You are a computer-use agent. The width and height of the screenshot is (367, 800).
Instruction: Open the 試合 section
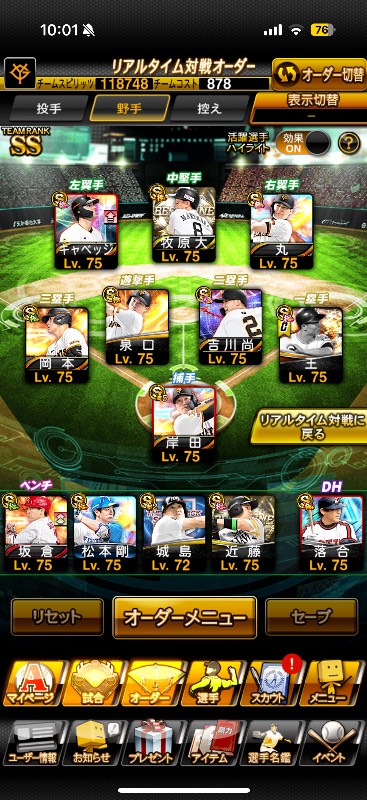coord(93,683)
